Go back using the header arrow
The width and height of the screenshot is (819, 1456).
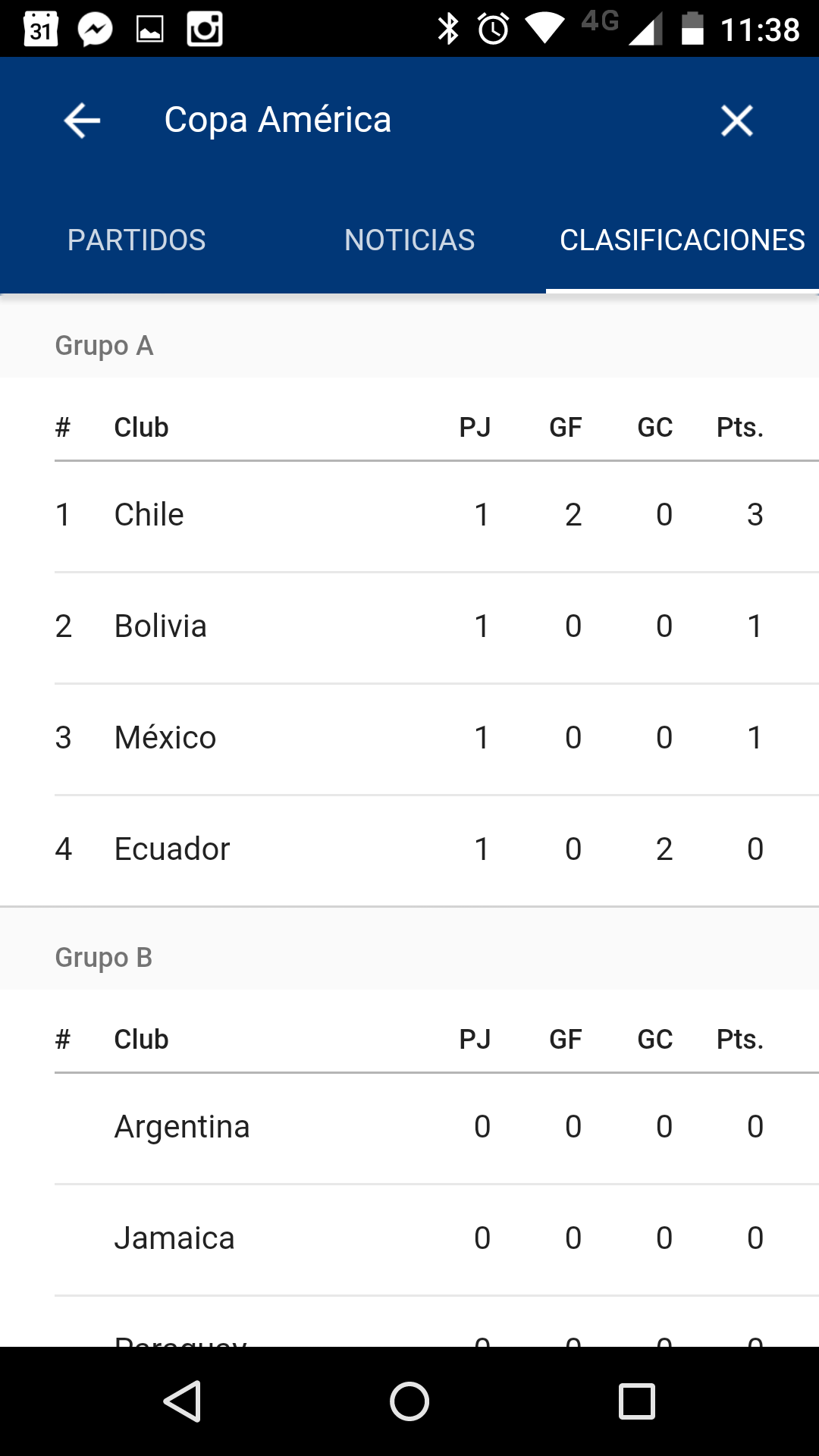[82, 121]
